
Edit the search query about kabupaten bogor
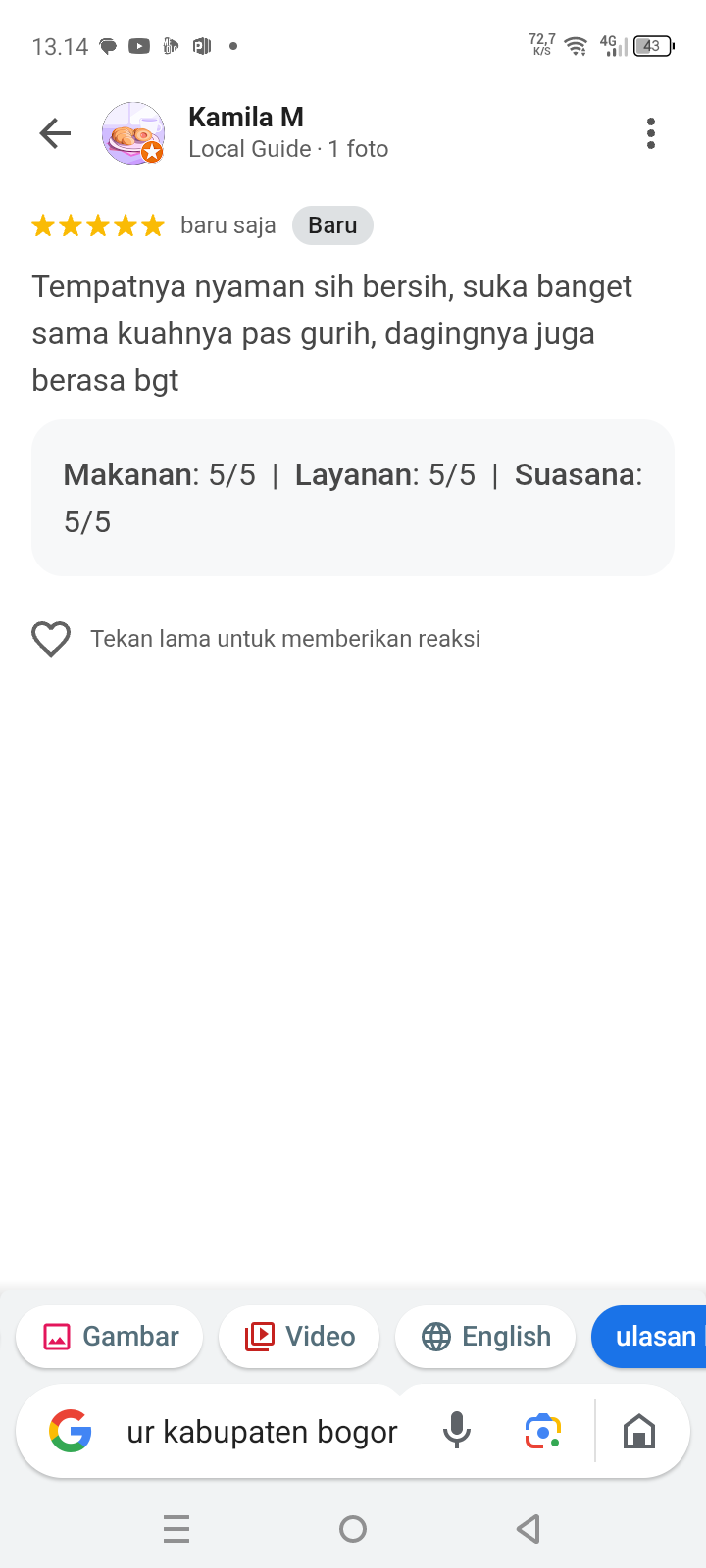tap(262, 1432)
